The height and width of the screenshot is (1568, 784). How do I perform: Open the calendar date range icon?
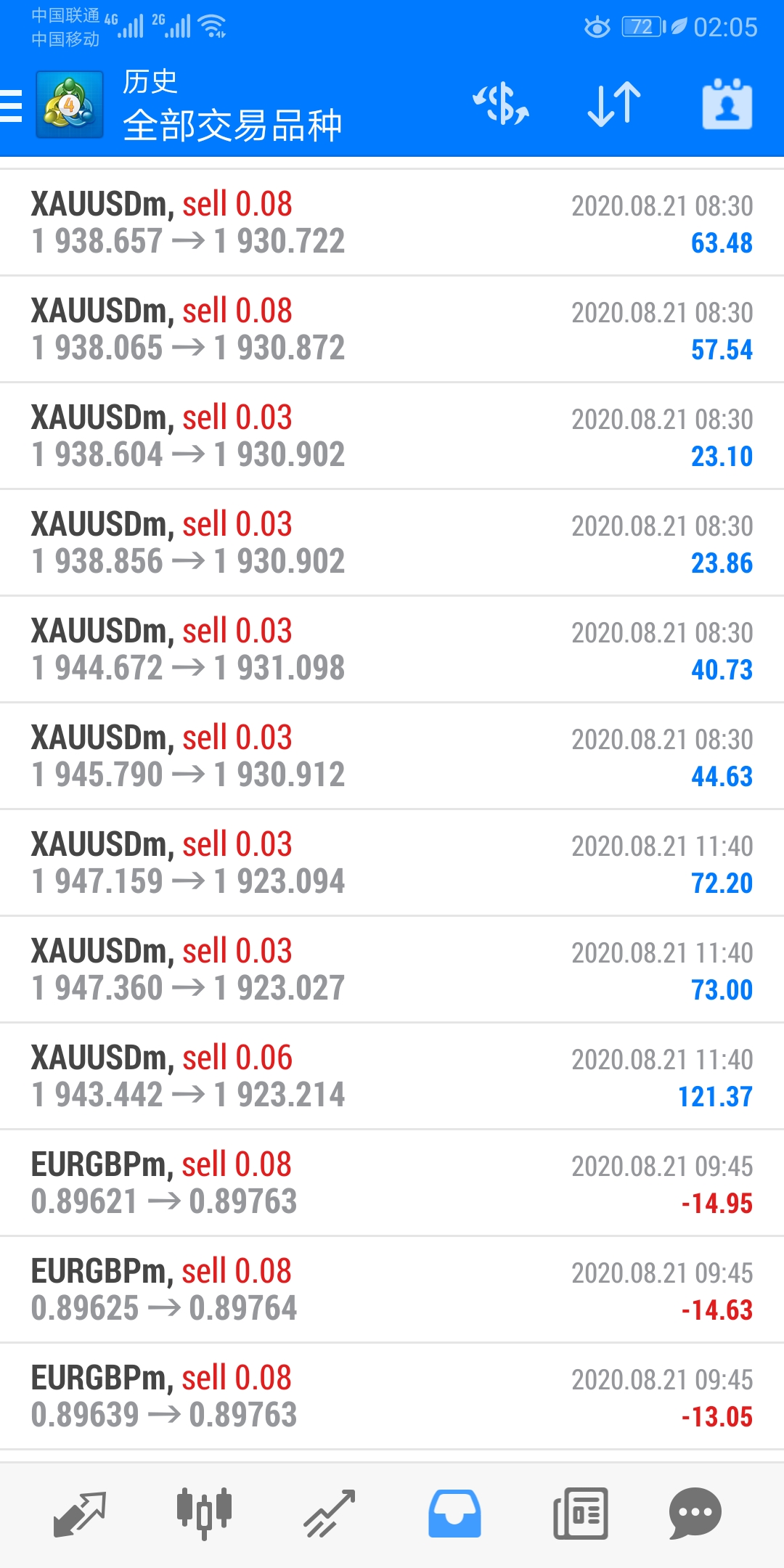click(x=727, y=105)
